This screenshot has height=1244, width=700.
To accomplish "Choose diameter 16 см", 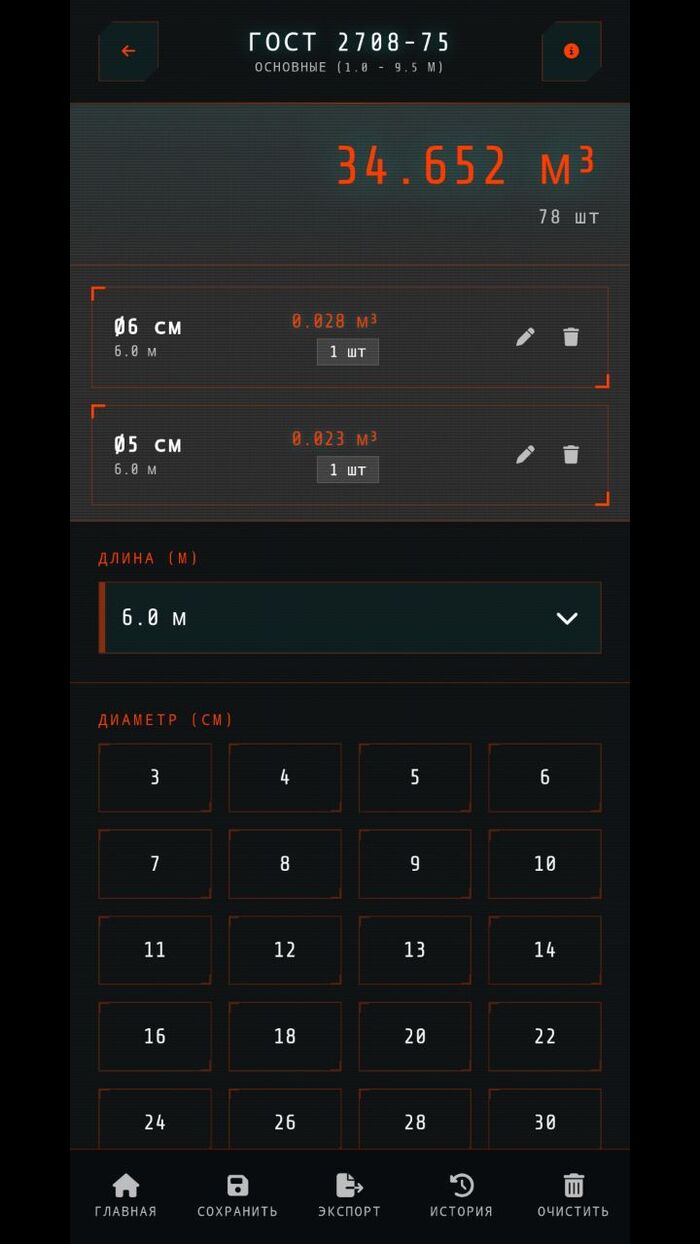I will click(x=155, y=1036).
